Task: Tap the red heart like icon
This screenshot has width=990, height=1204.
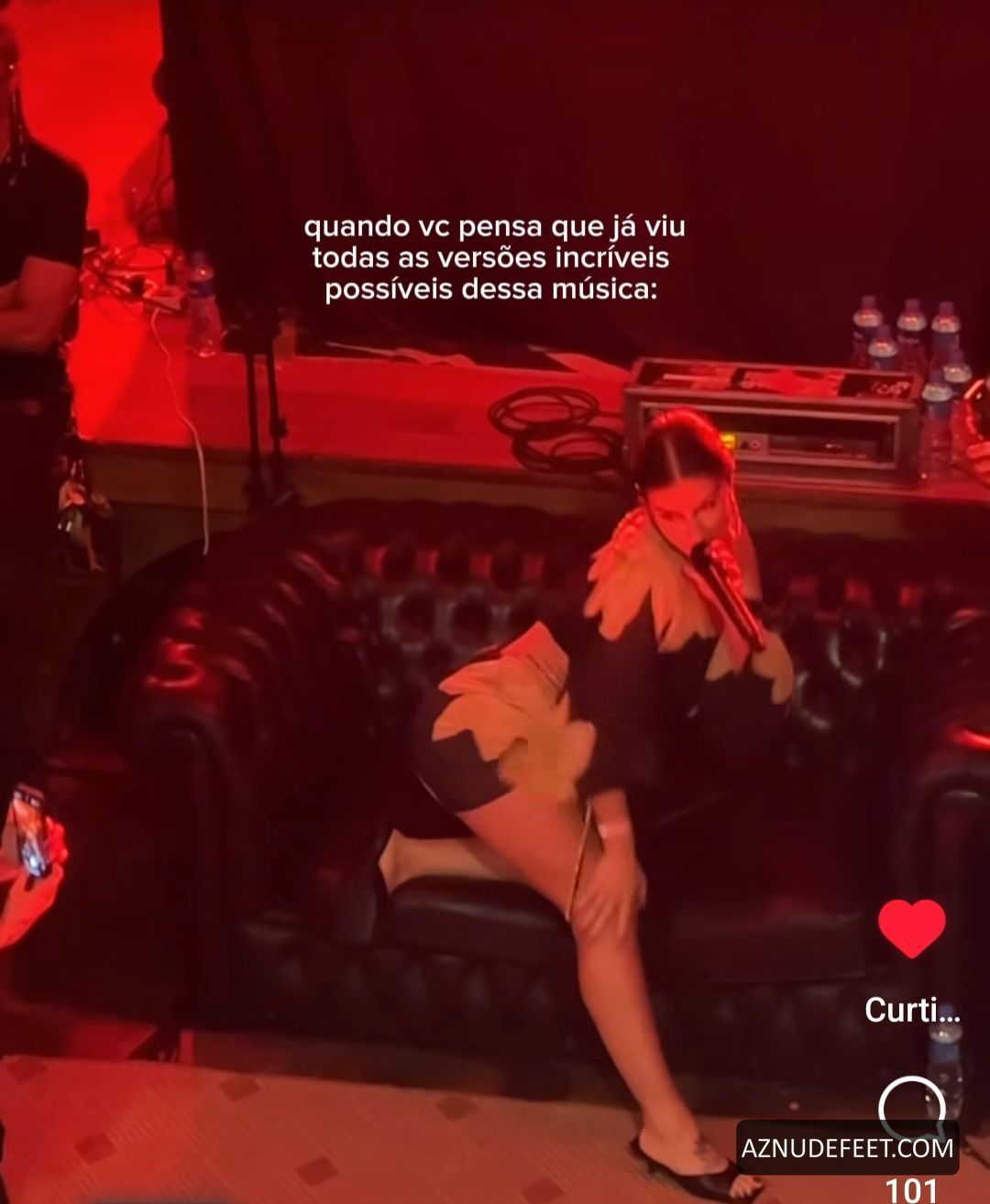Action: (911, 927)
